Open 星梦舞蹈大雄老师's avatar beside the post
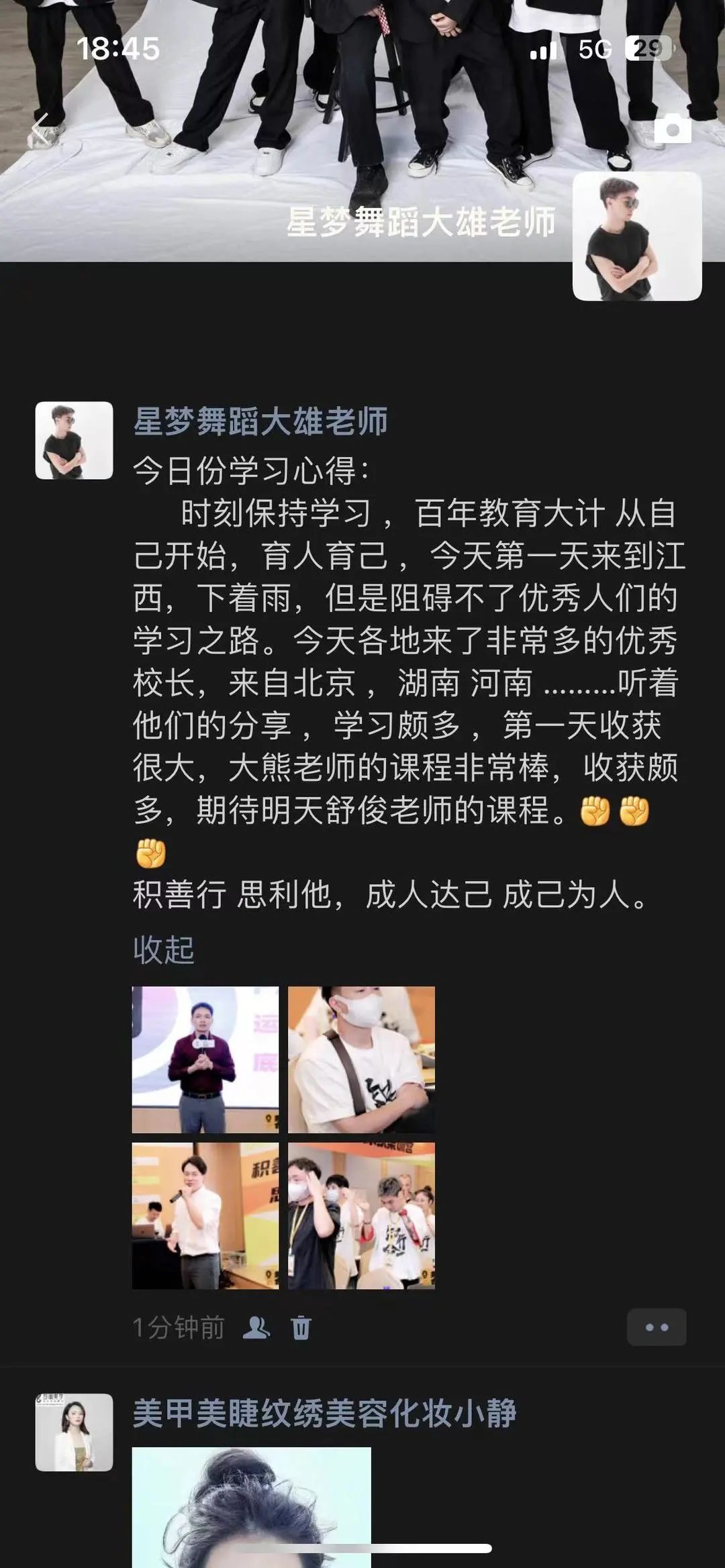Viewport: 725px width, 1568px height. click(x=74, y=440)
